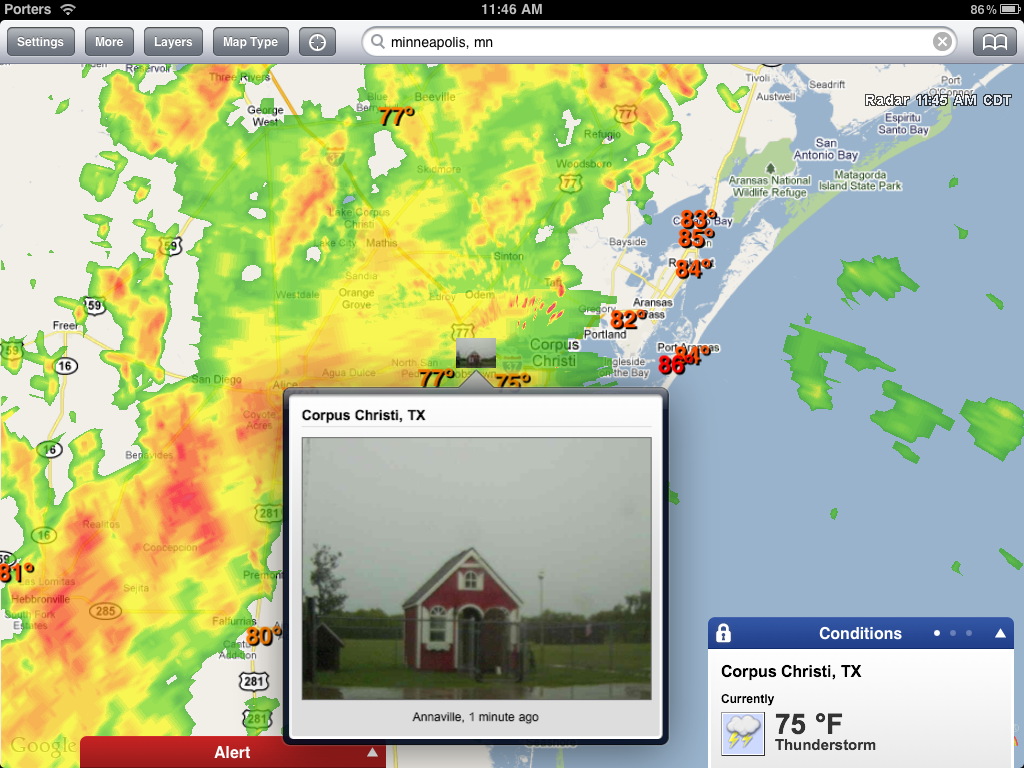
Task: Collapse the Conditions panel arrow
Action: (x=999, y=633)
